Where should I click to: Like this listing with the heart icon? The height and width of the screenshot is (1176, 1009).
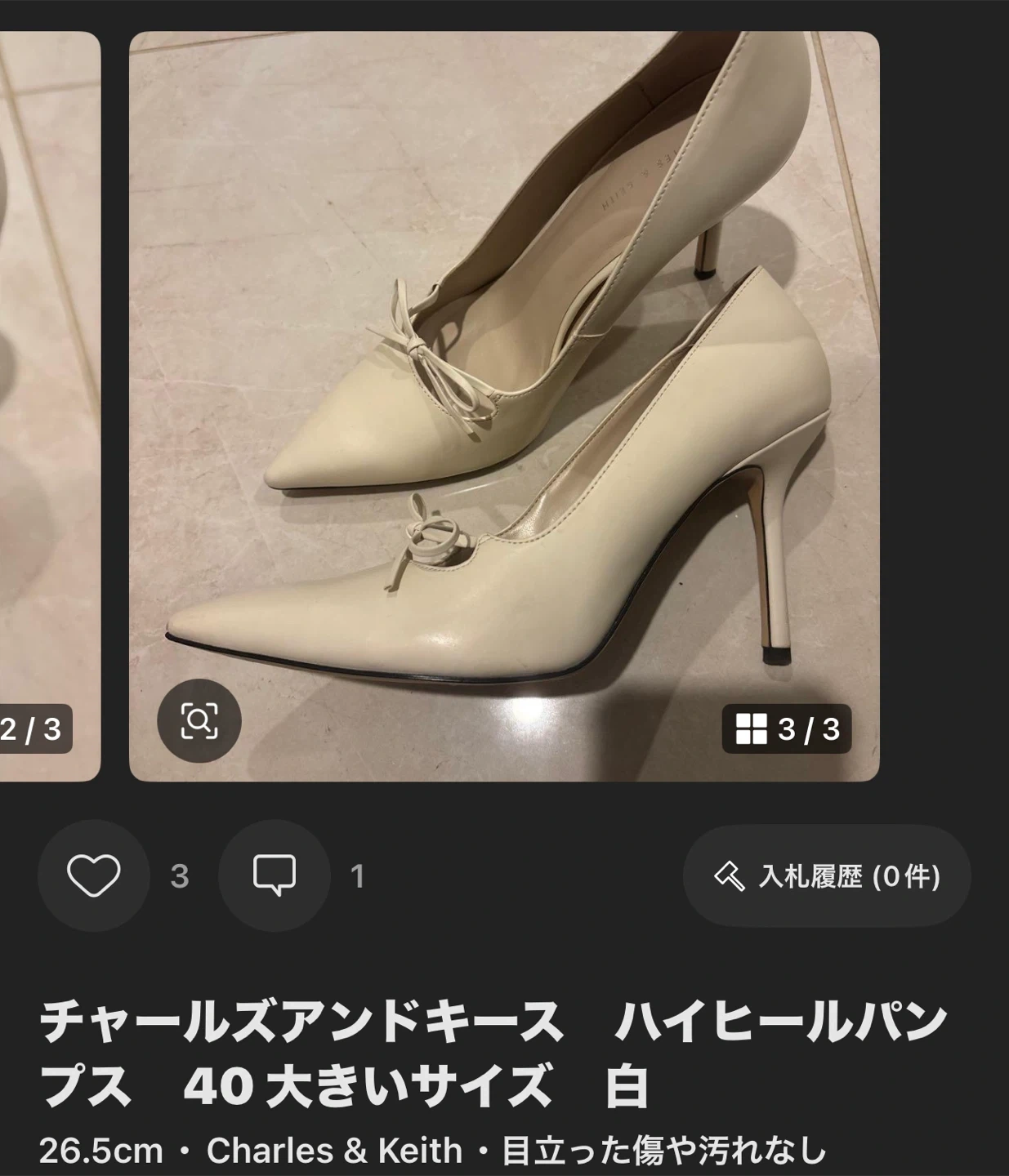pyautogui.click(x=93, y=875)
